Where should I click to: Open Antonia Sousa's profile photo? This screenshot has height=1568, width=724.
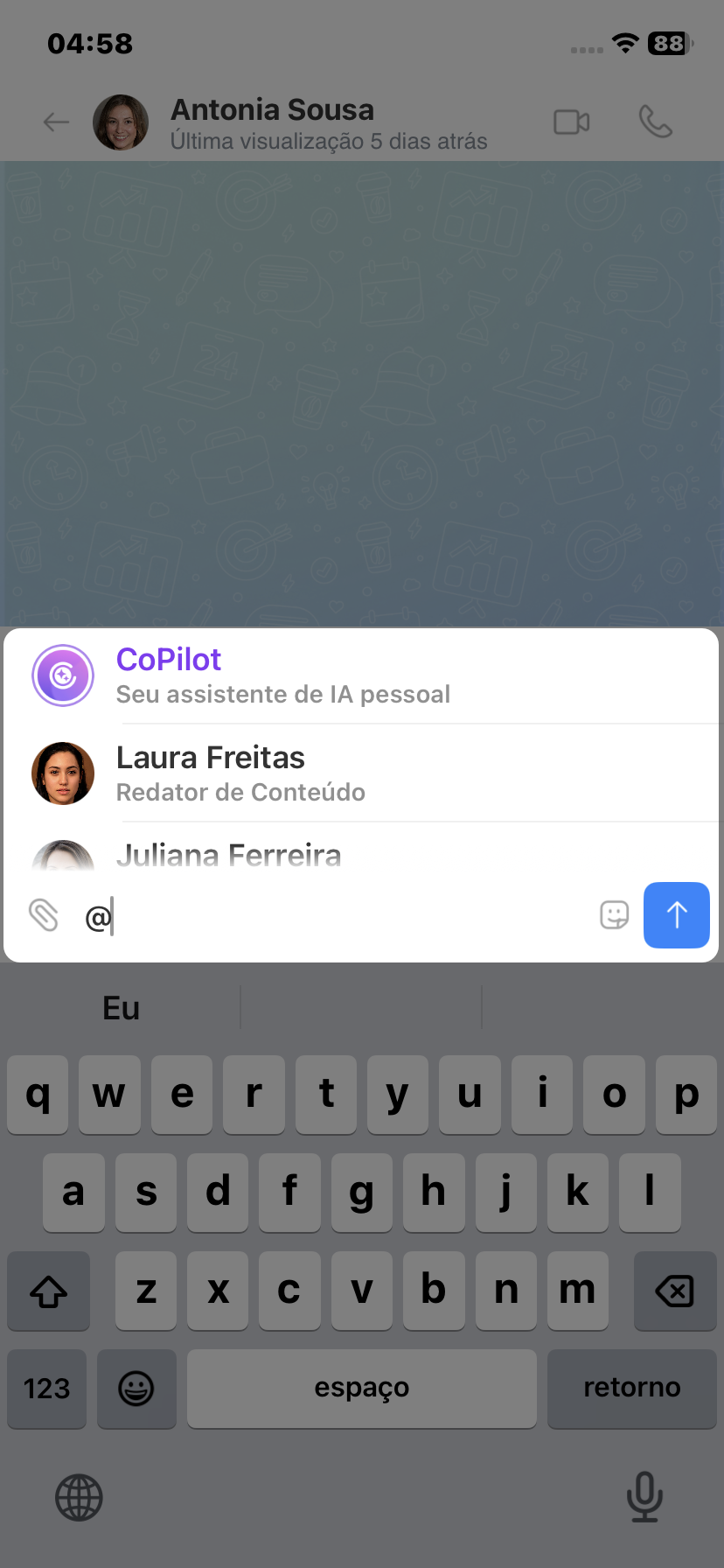pyautogui.click(x=121, y=122)
